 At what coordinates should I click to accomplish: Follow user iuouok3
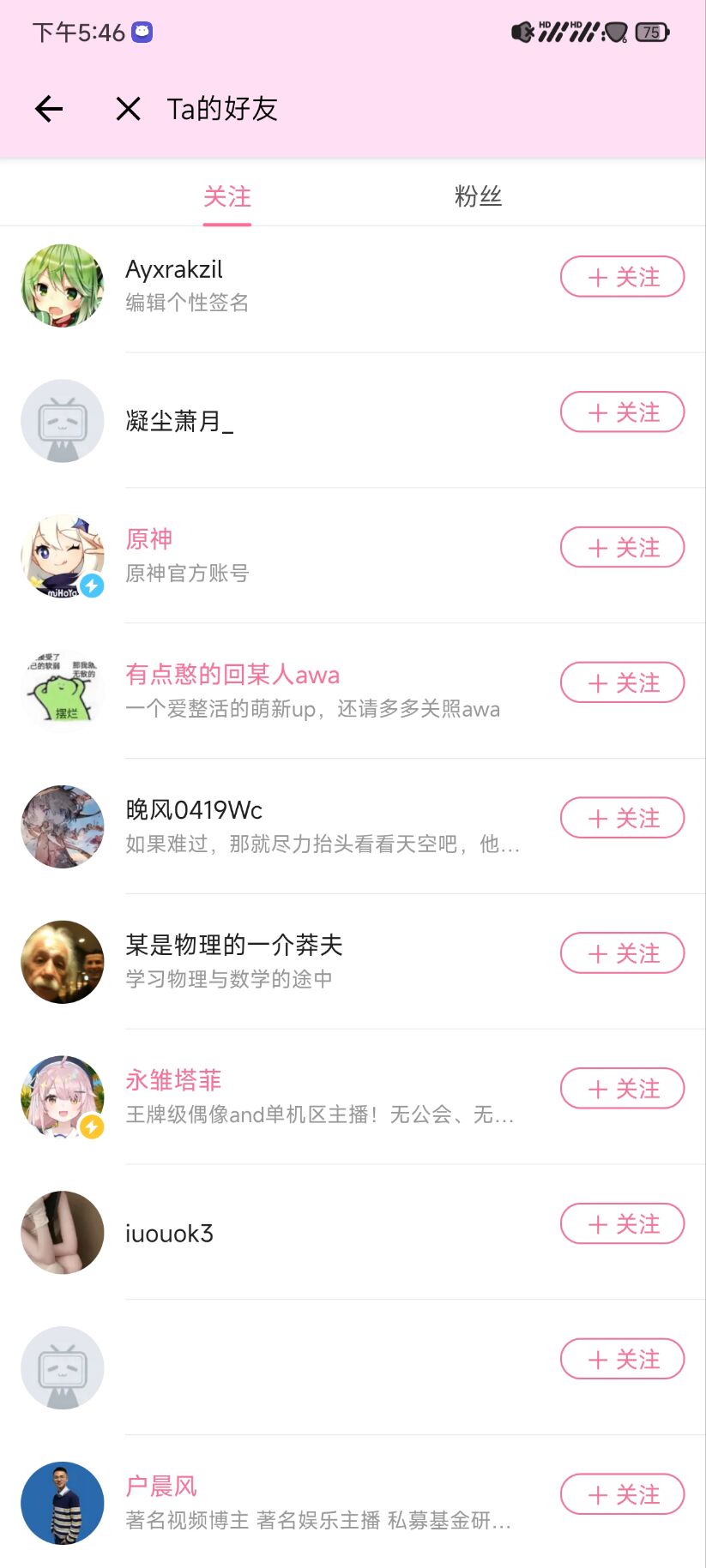point(622,1224)
